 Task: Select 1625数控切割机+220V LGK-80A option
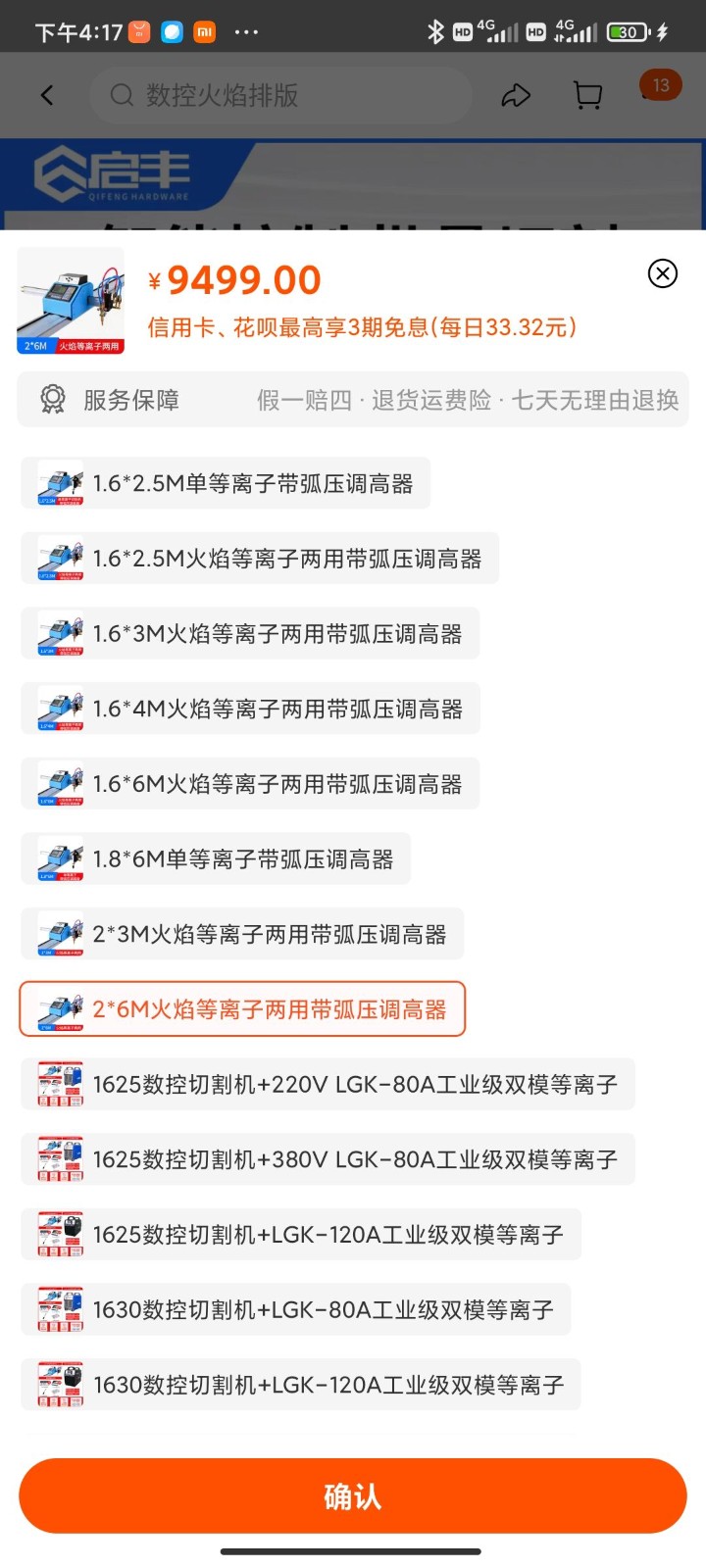(328, 1085)
